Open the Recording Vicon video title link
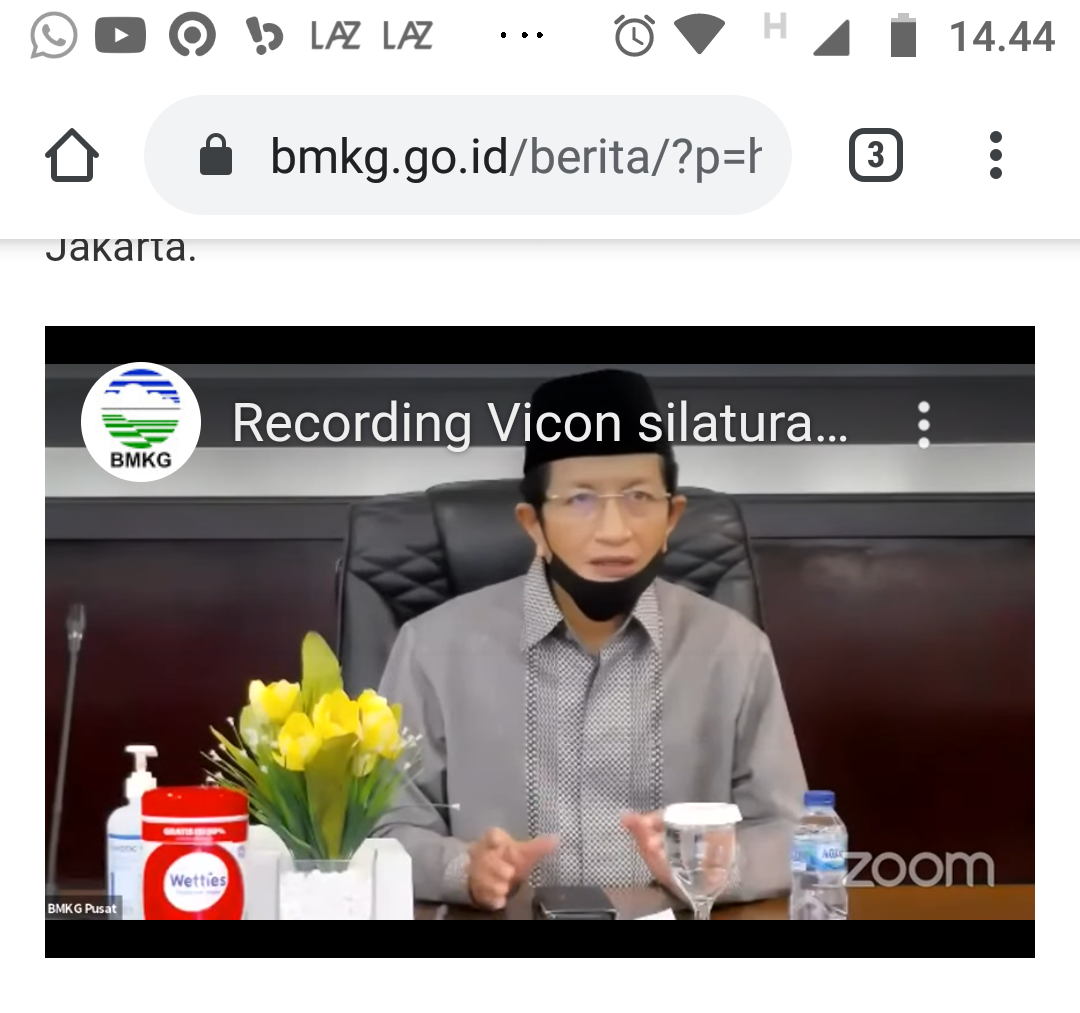1080x1013 pixels. (540, 423)
